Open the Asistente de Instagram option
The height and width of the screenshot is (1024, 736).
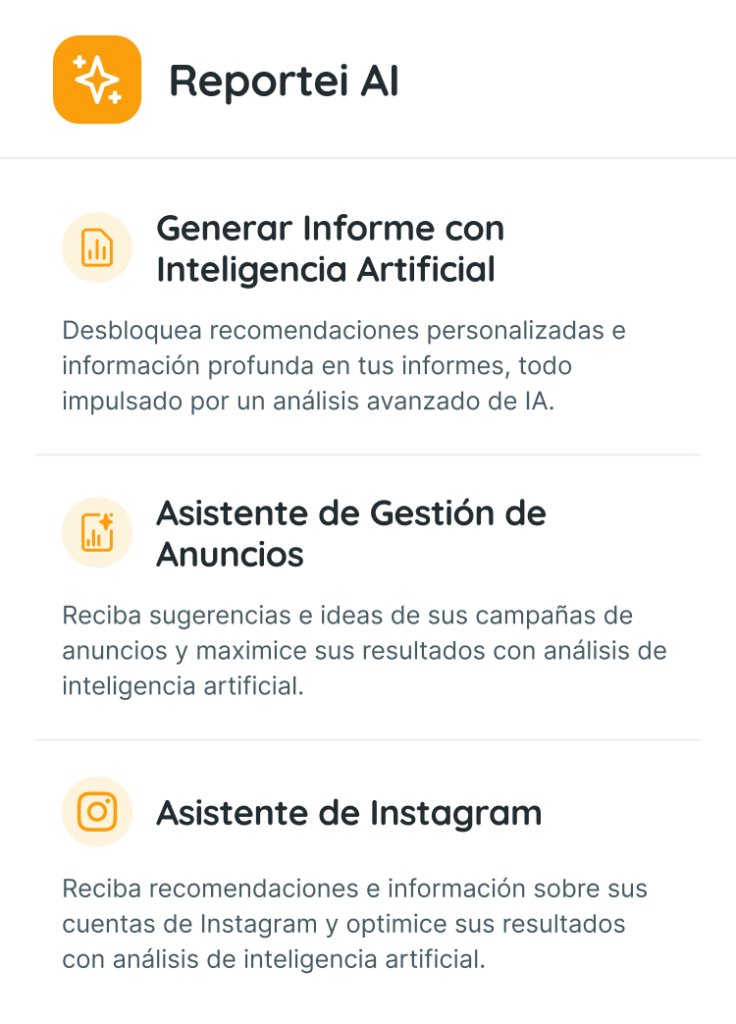coord(368,874)
